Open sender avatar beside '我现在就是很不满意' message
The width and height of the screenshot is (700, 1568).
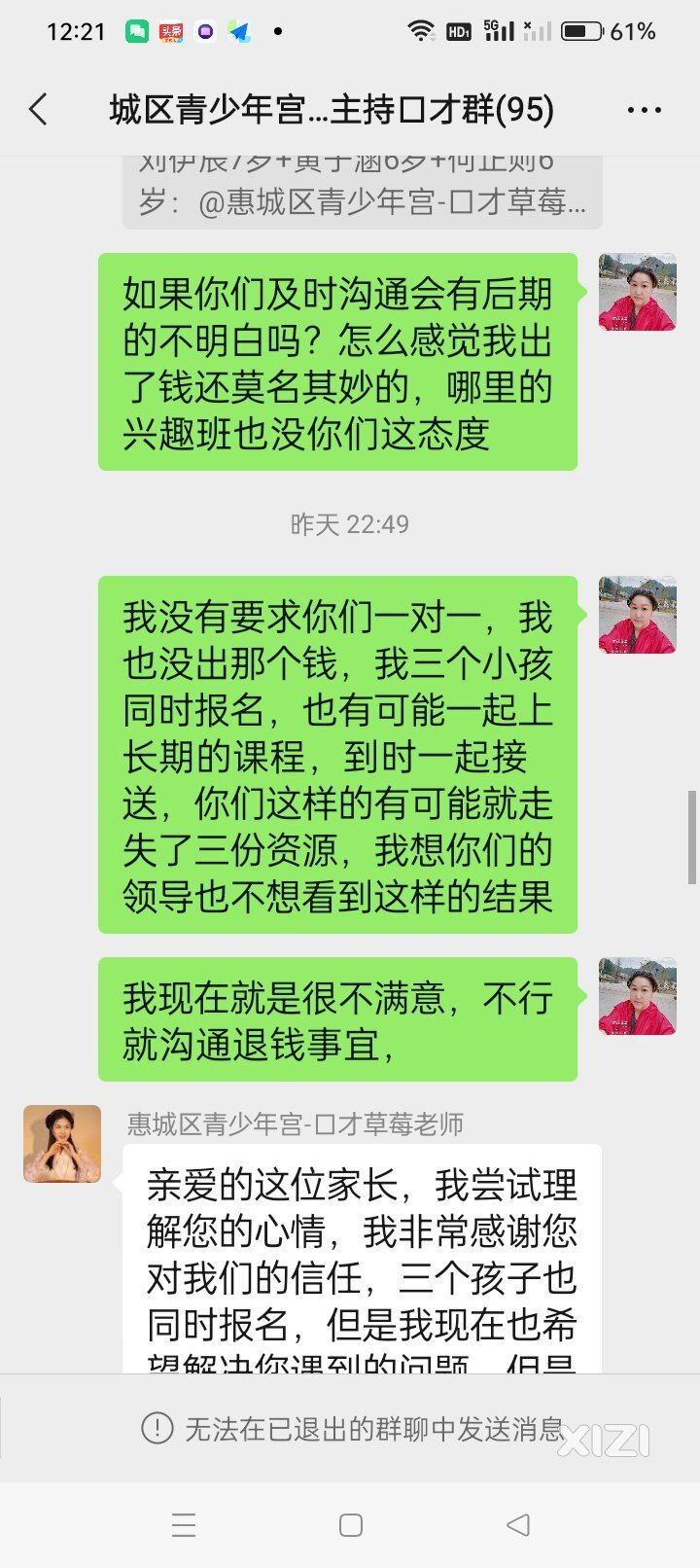(637, 996)
